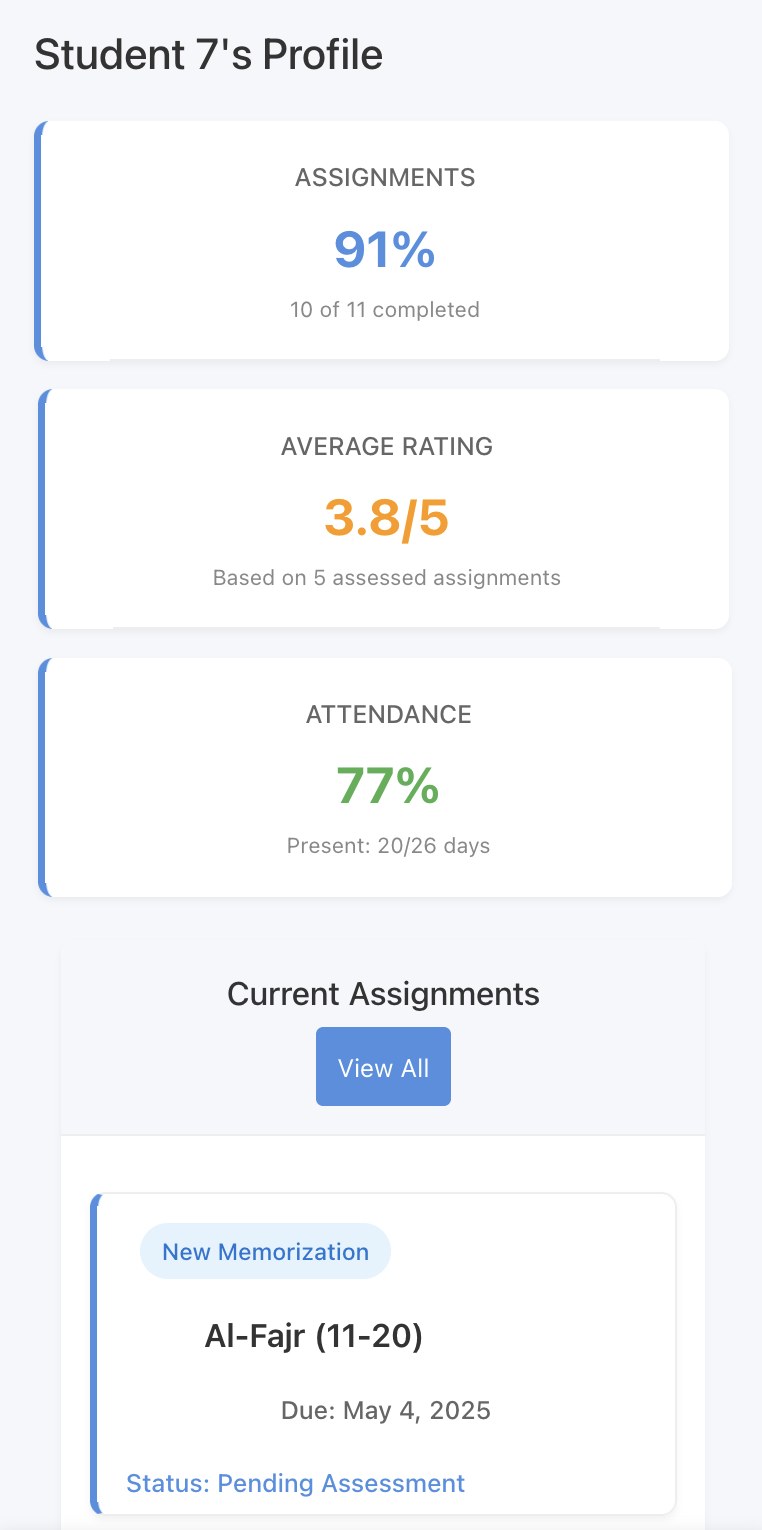Click the "Due: May 4, 2025" text

coord(386,1410)
